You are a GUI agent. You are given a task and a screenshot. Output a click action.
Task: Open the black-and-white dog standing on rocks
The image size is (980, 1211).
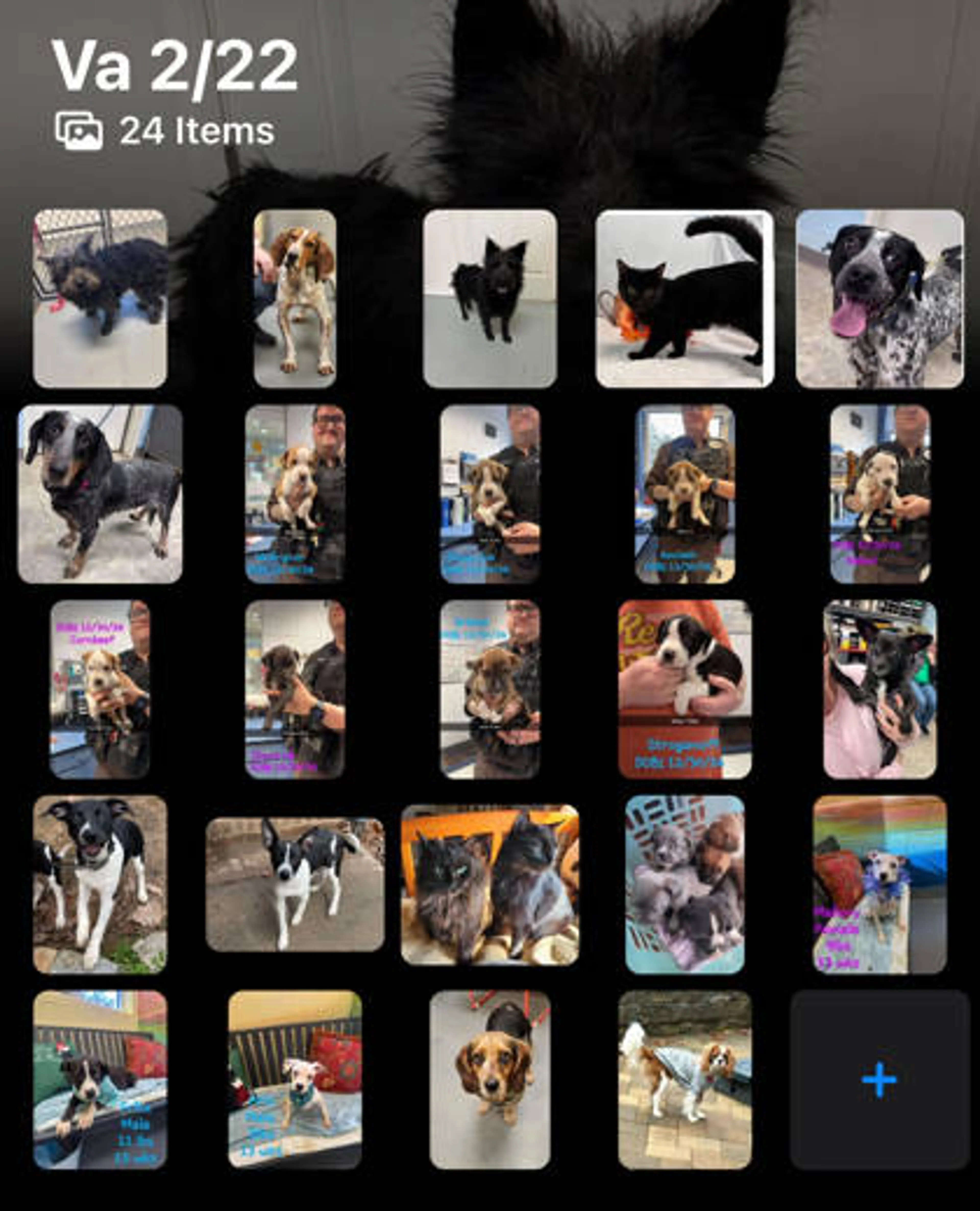point(100,884)
